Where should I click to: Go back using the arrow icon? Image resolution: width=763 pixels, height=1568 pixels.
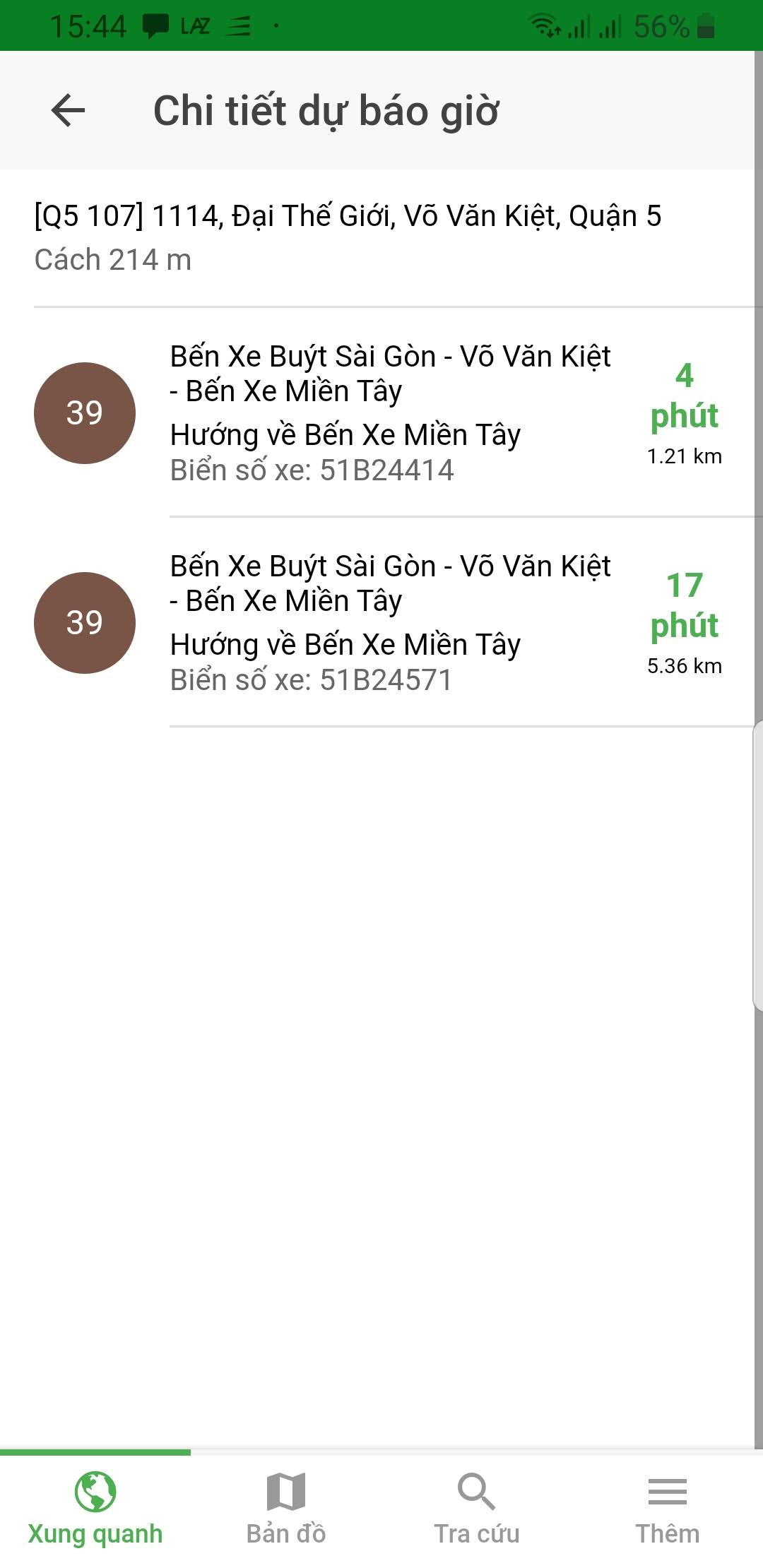[69, 111]
